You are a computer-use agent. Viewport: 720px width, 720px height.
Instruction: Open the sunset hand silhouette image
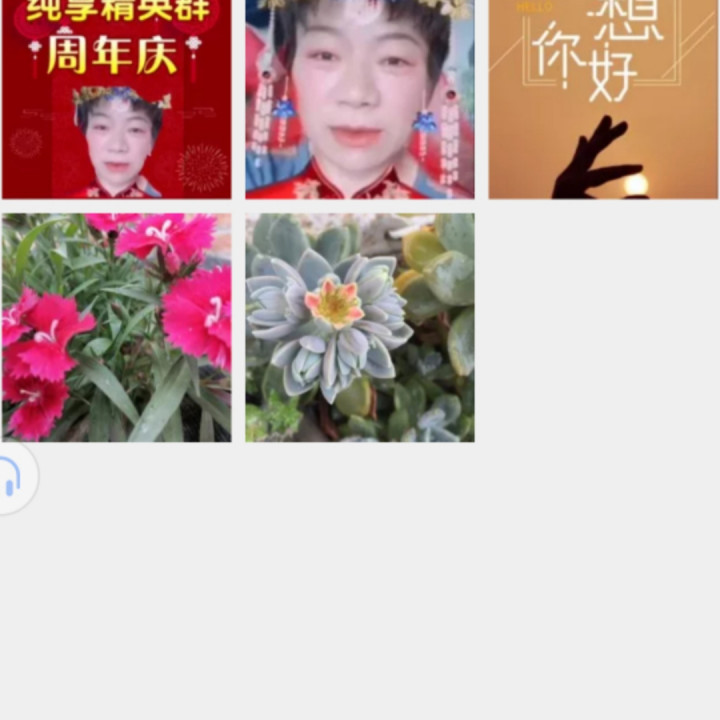[603, 100]
